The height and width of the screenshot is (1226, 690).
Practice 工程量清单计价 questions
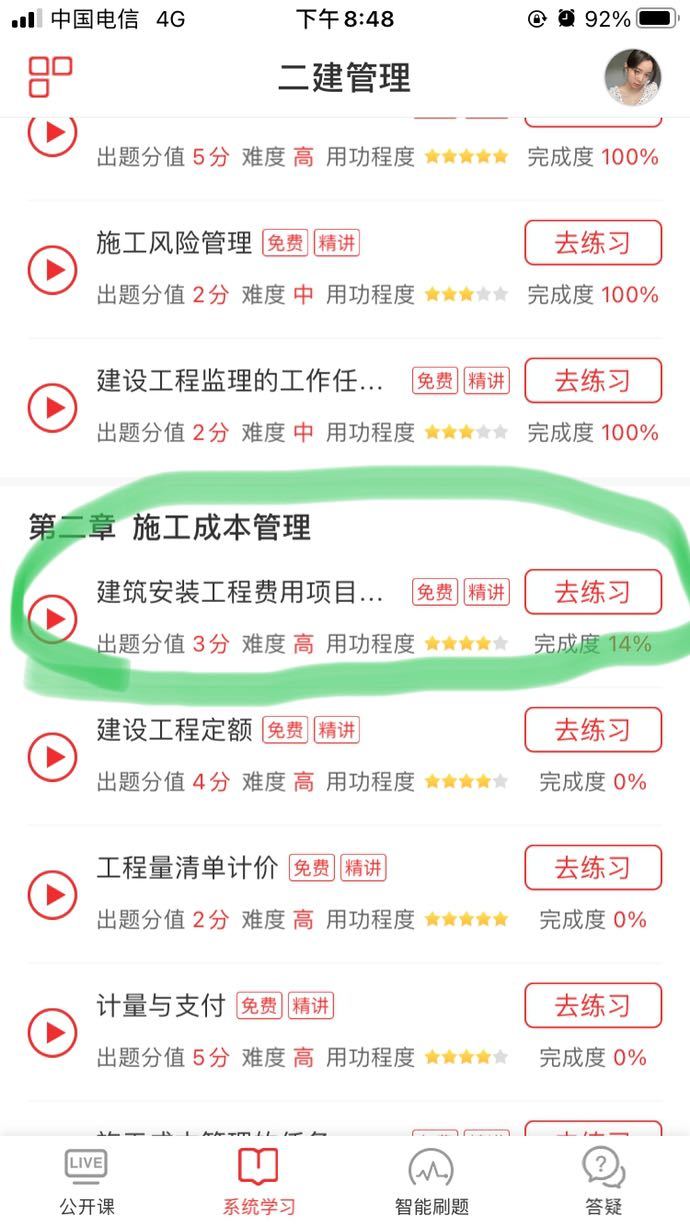click(x=592, y=867)
